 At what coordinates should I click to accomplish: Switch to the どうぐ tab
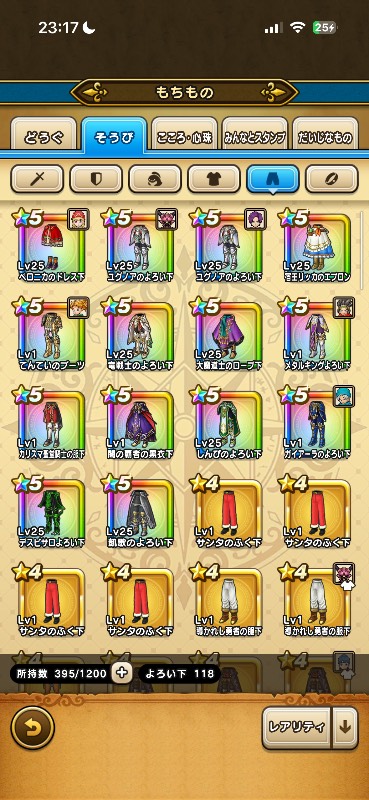pyautogui.click(x=43, y=135)
